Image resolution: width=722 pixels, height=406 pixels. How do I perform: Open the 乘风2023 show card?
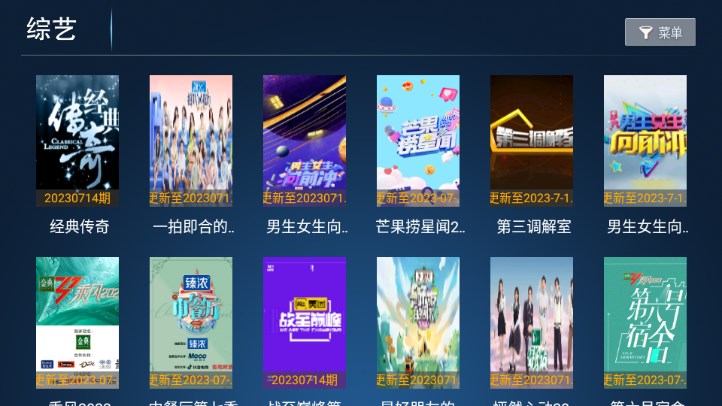(77, 322)
